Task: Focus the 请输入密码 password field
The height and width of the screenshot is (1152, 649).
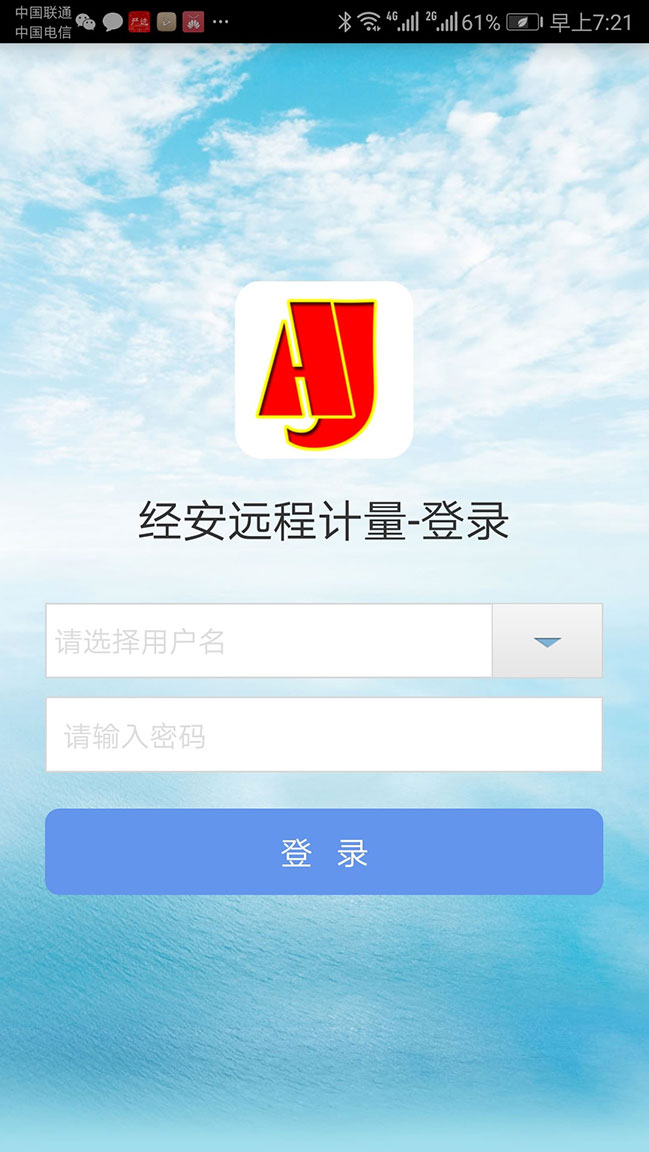Action: coord(324,735)
